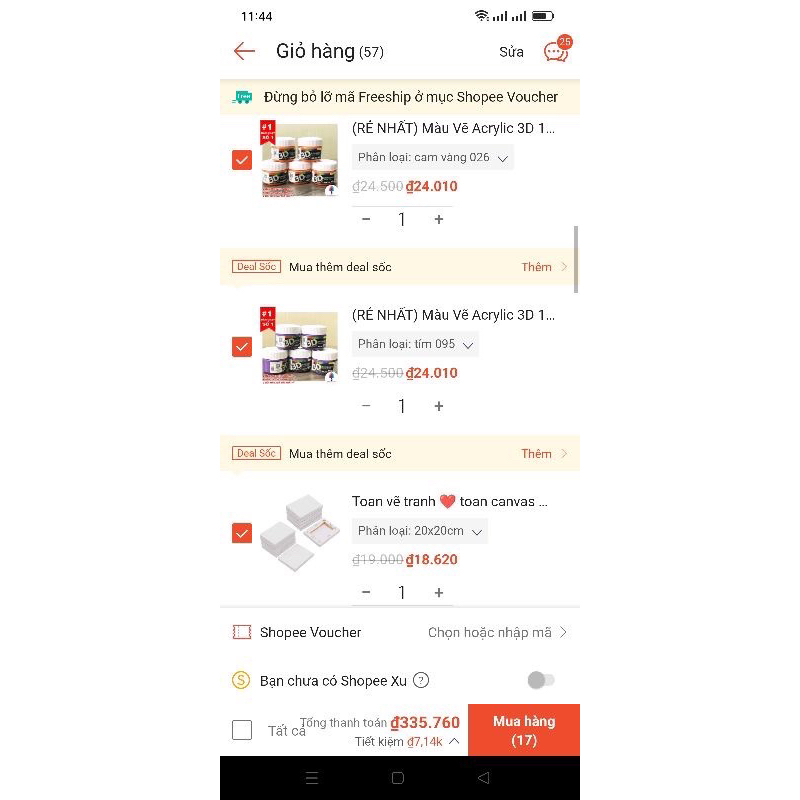
Task: Uncheck the tím 095 paint item
Action: 242,347
